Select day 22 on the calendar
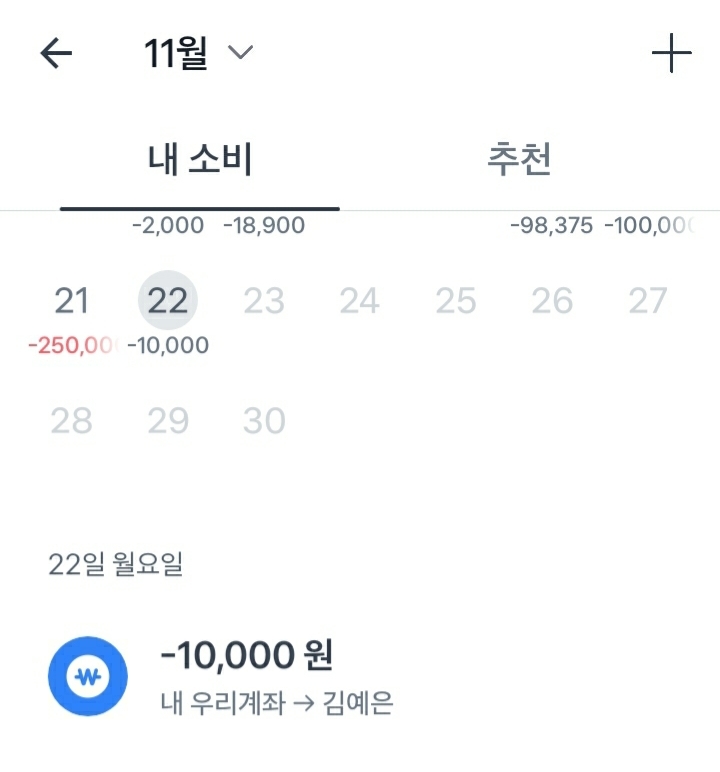 [x=167, y=300]
